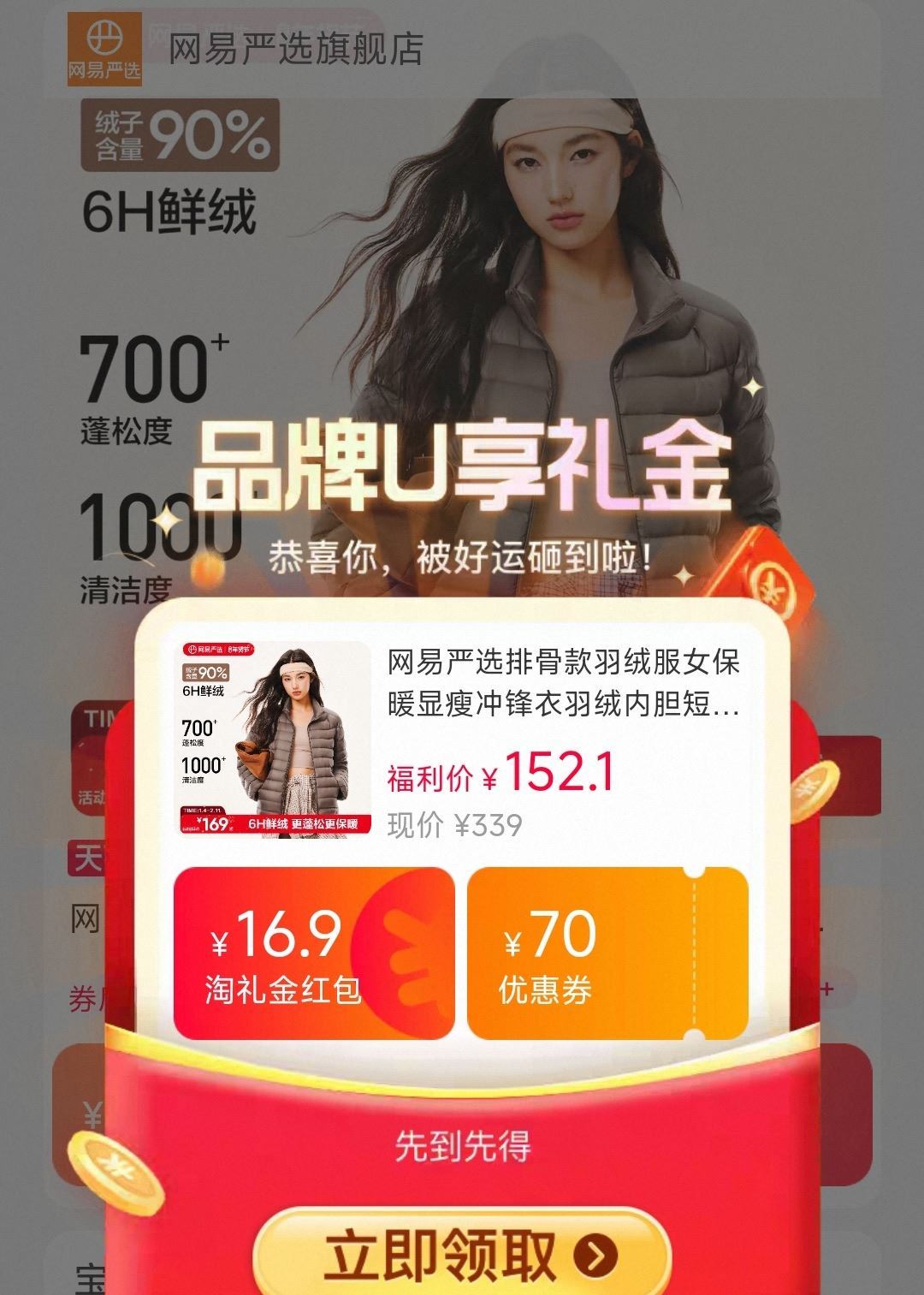Select the ¥16.9 淘礼金红包 red packet
This screenshot has height=1295, width=924.
coord(313,953)
